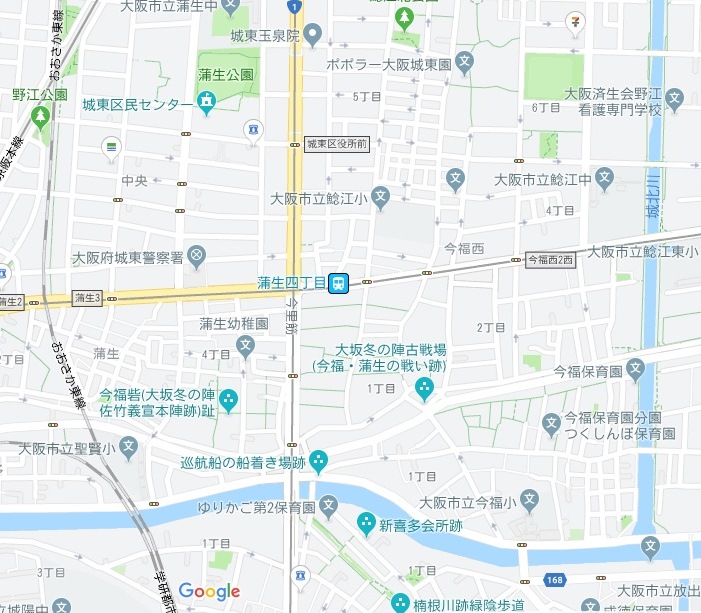Select the 蒲生幼稚園 kindergarten pin

[x=246, y=346]
